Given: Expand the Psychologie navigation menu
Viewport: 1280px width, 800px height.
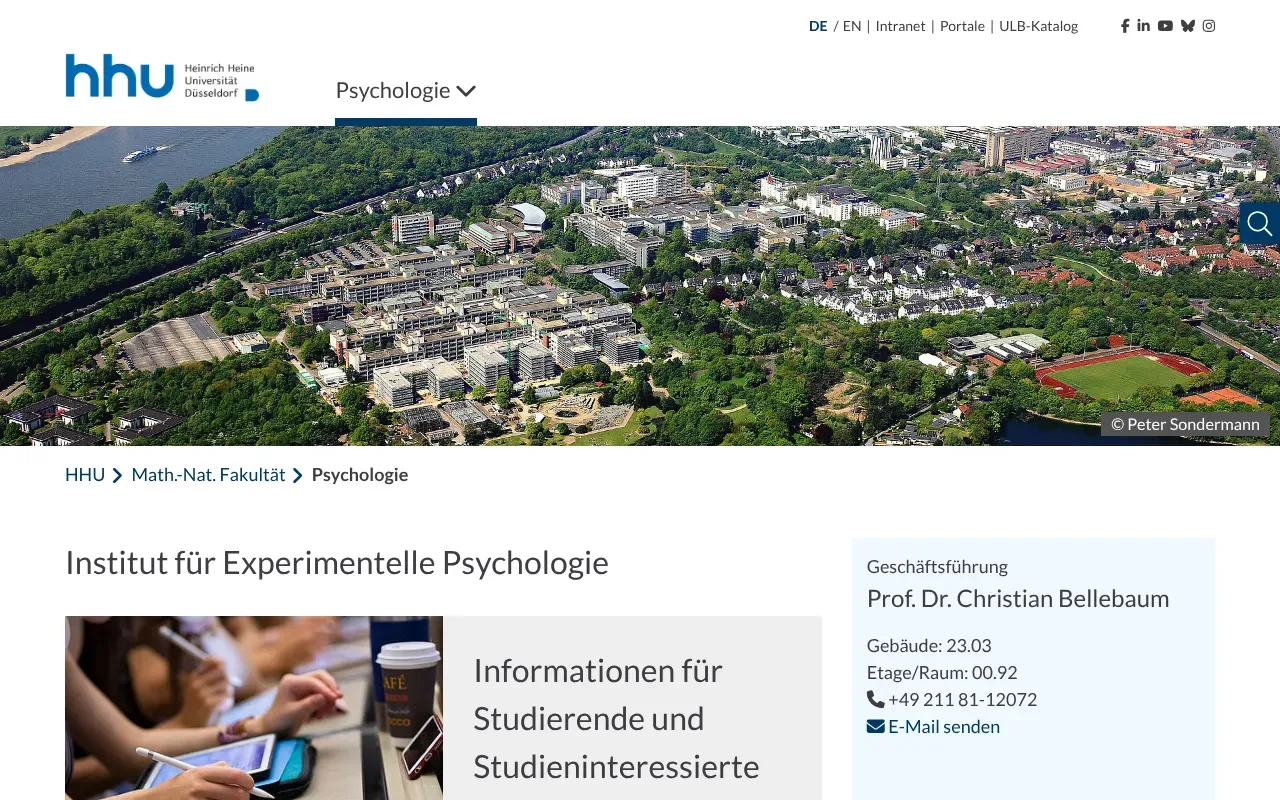Looking at the screenshot, I should (x=405, y=91).
